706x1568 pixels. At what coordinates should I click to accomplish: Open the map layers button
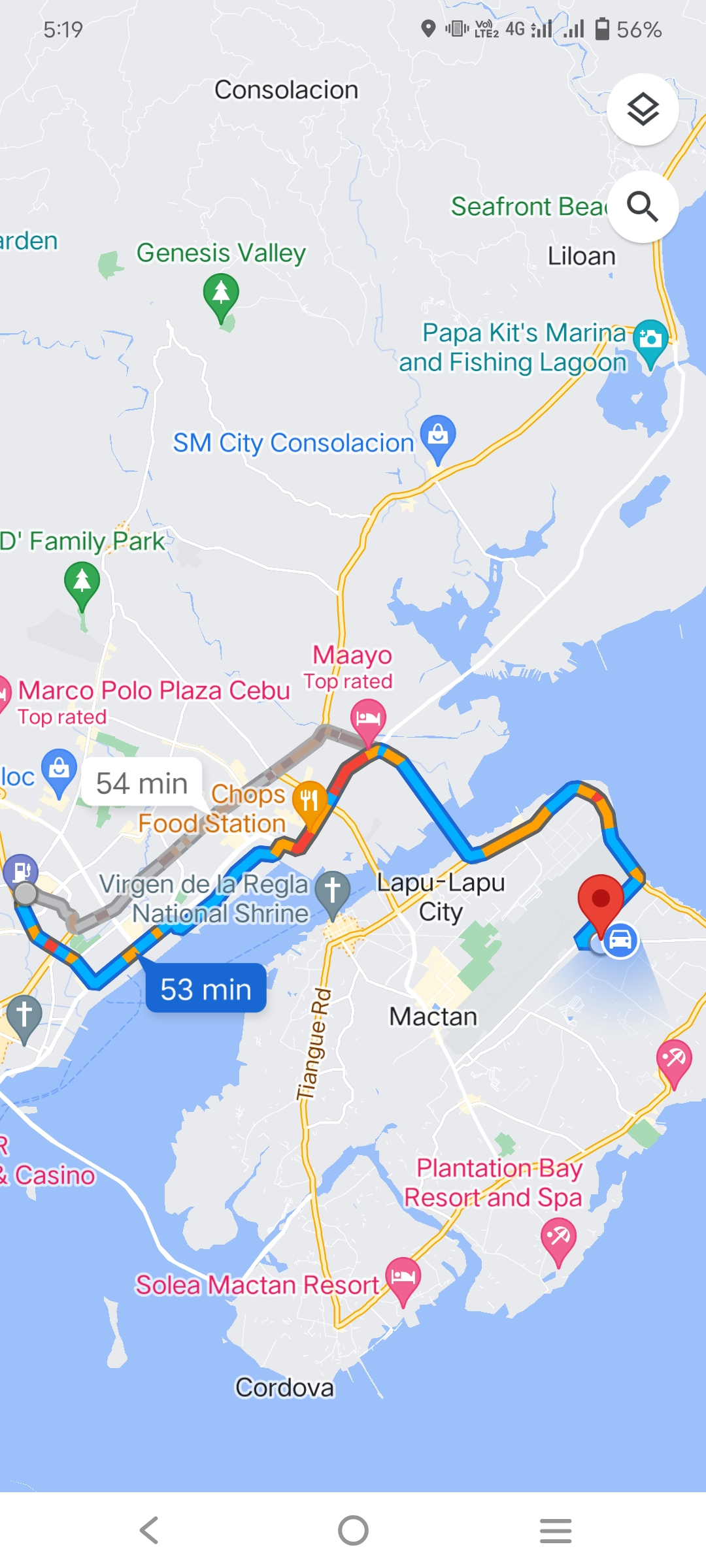pyautogui.click(x=643, y=109)
